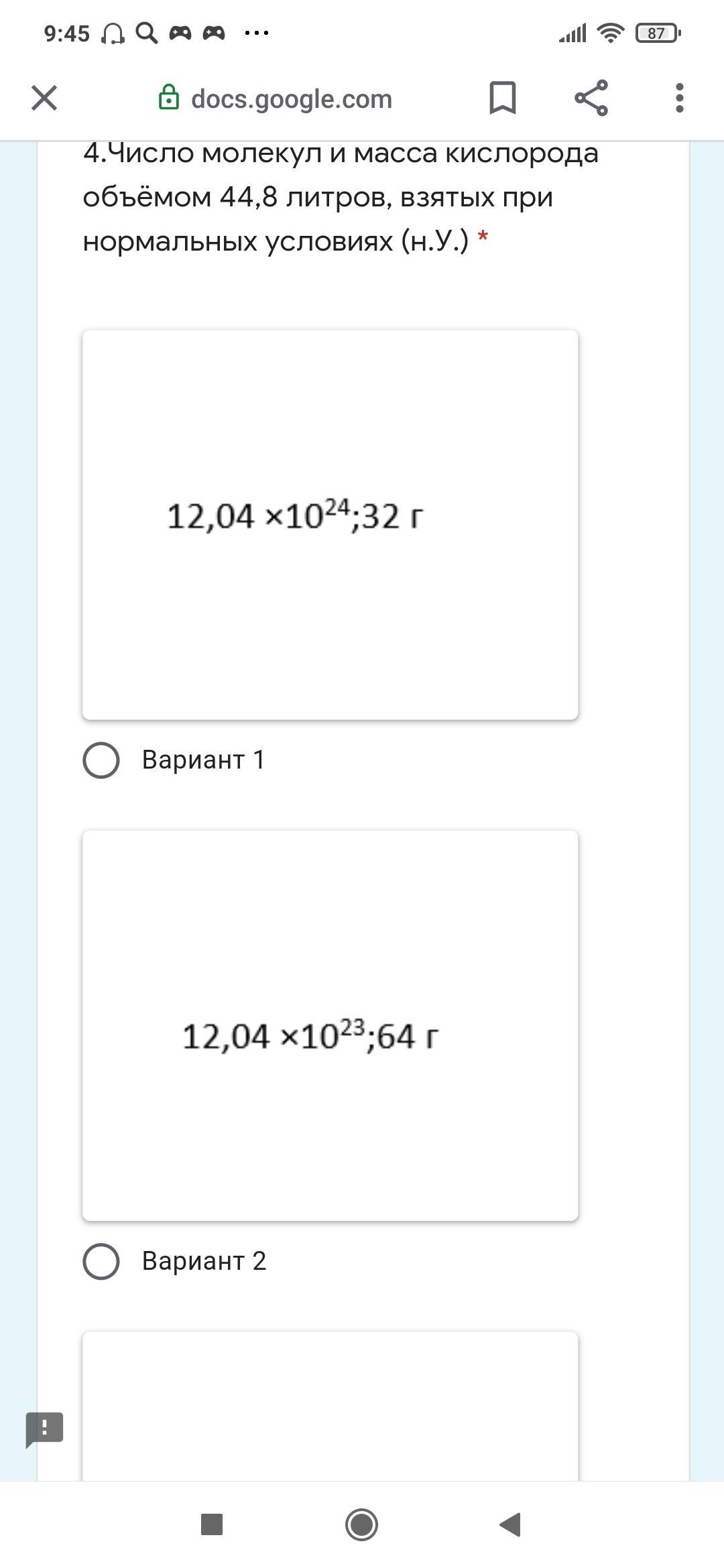Bookmark this Google Forms page
The height and width of the screenshot is (1568, 724).
coord(502,98)
